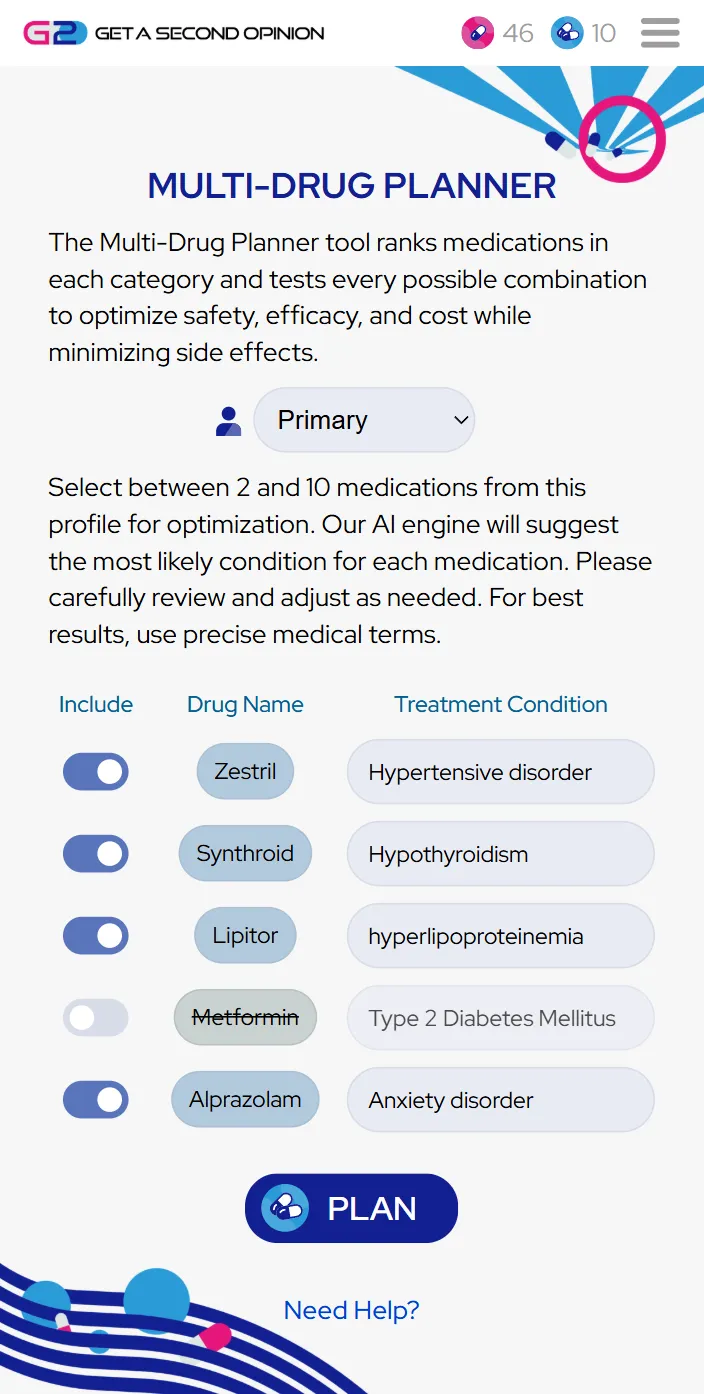Screen dimensions: 704x1394
Task: Tap the Get A Second Opinion logo
Action: (x=174, y=33)
